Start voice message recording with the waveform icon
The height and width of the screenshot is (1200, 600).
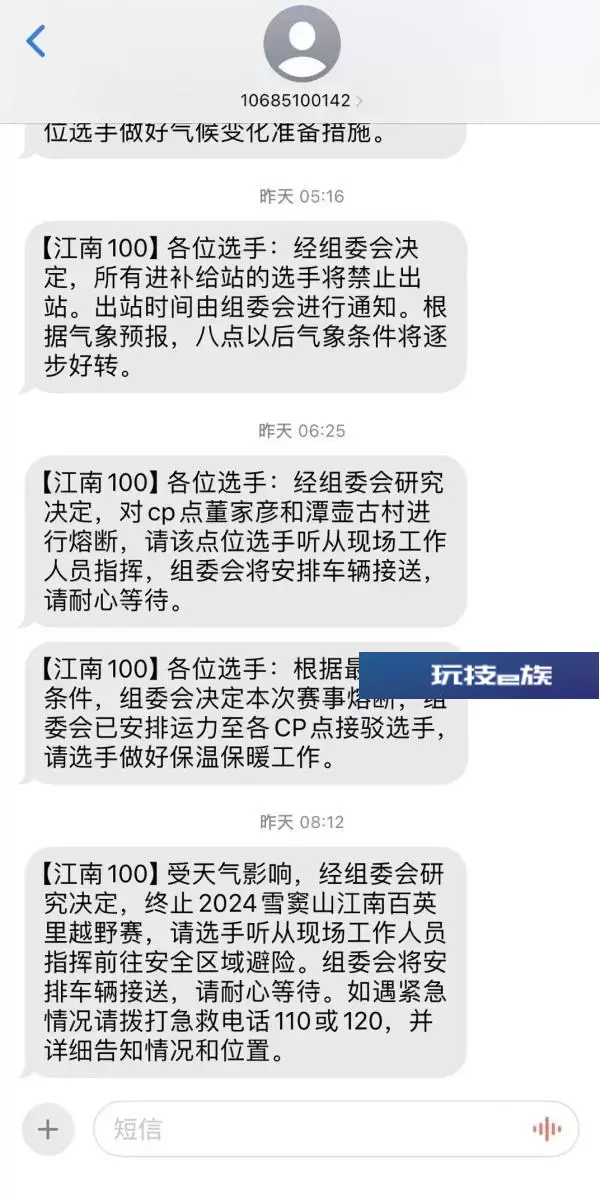coord(547,1130)
